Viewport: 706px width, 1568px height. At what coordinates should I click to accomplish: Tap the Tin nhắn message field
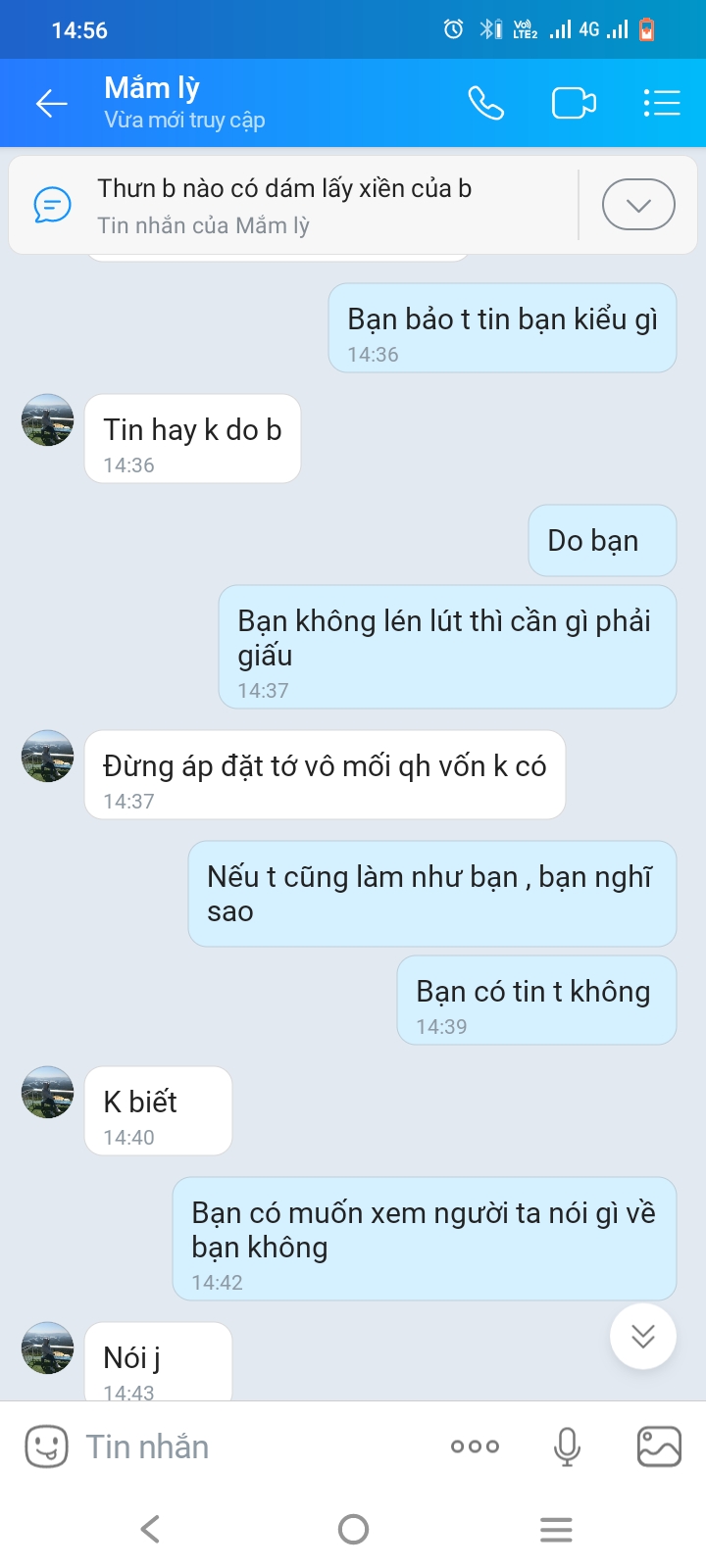tap(255, 1446)
